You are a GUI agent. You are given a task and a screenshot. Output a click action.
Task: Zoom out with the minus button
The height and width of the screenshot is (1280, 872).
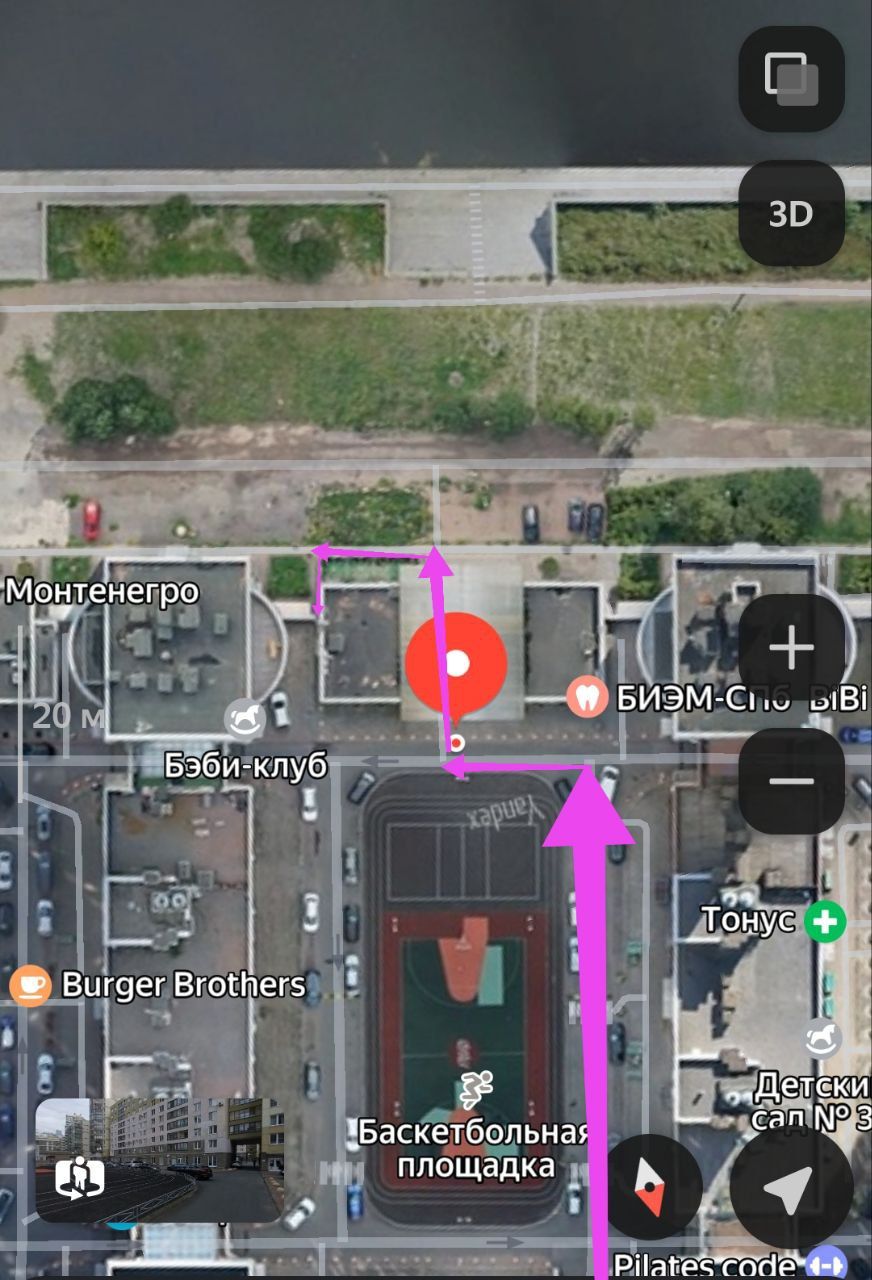click(x=791, y=782)
